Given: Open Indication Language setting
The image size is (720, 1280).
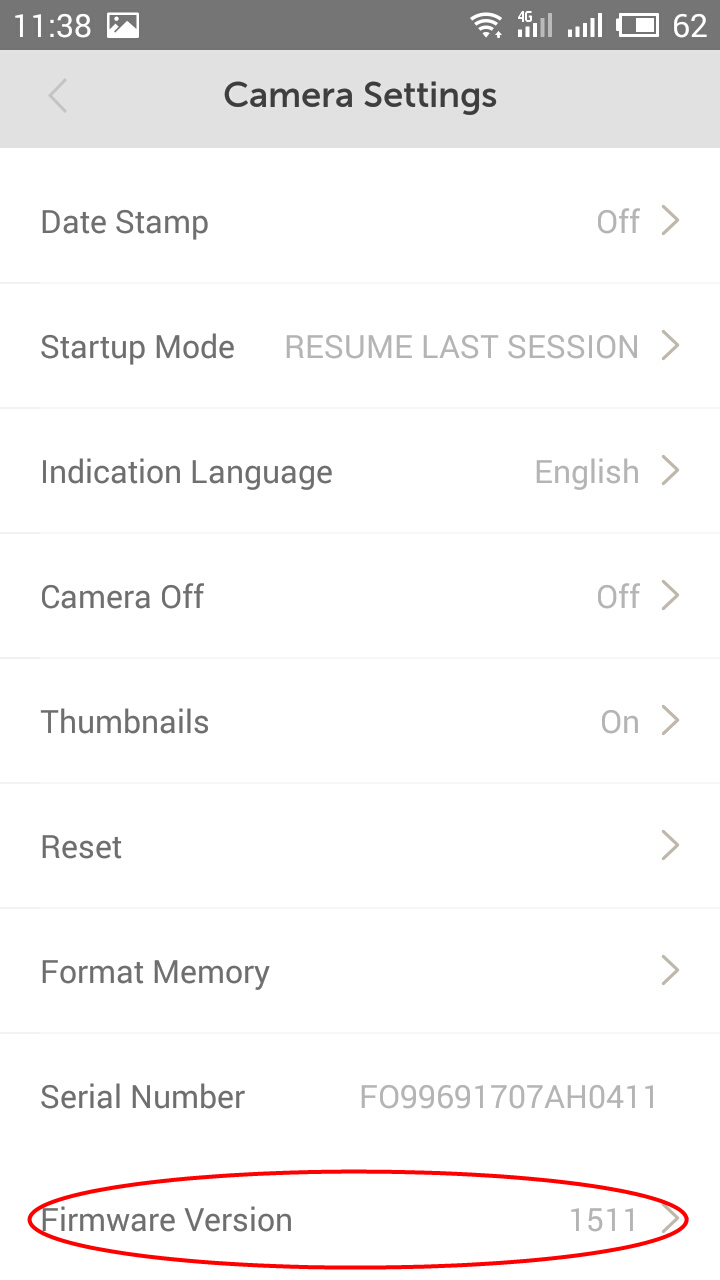Looking at the screenshot, I should coord(360,471).
